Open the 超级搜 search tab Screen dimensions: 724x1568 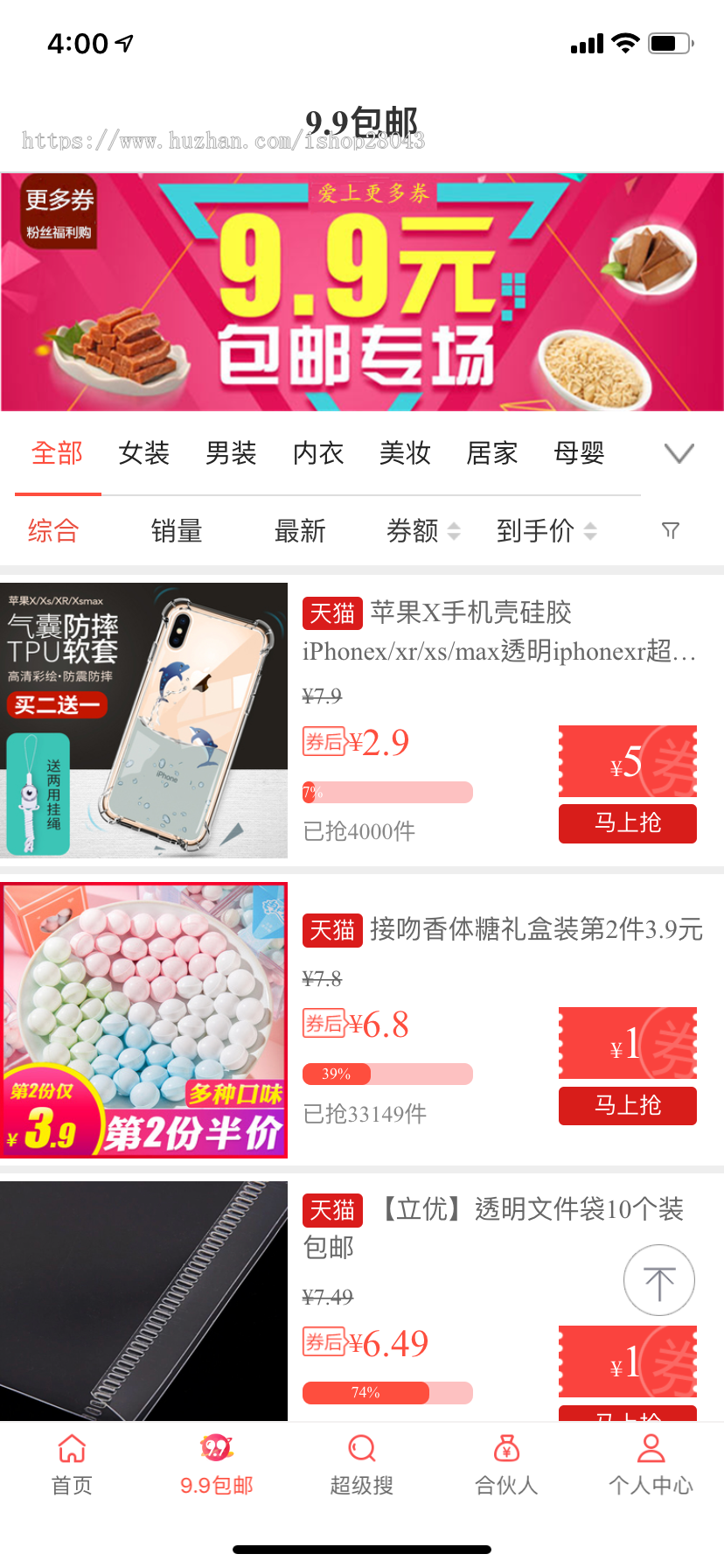point(361,1463)
